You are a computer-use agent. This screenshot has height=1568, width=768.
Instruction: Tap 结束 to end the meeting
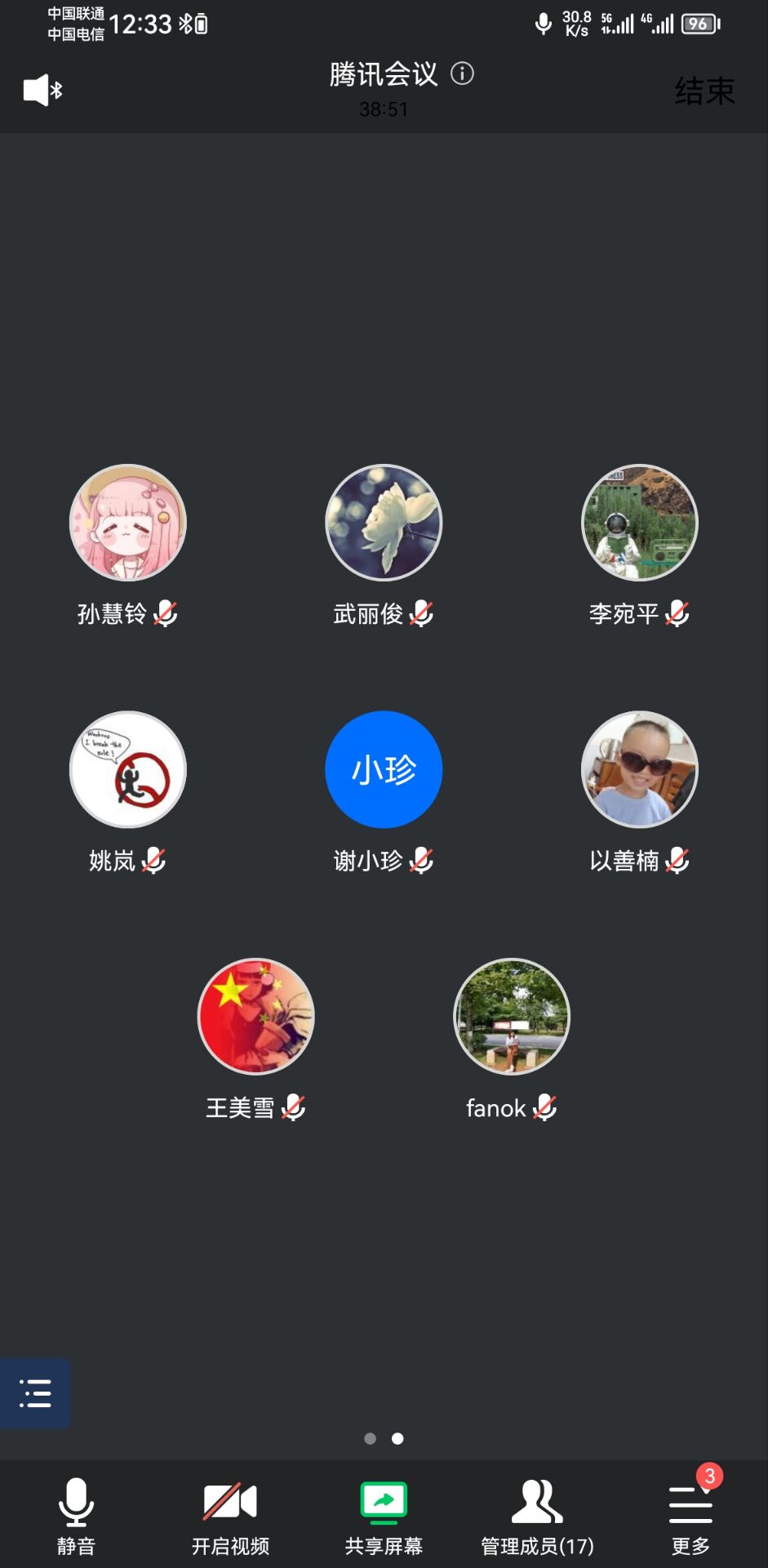704,91
